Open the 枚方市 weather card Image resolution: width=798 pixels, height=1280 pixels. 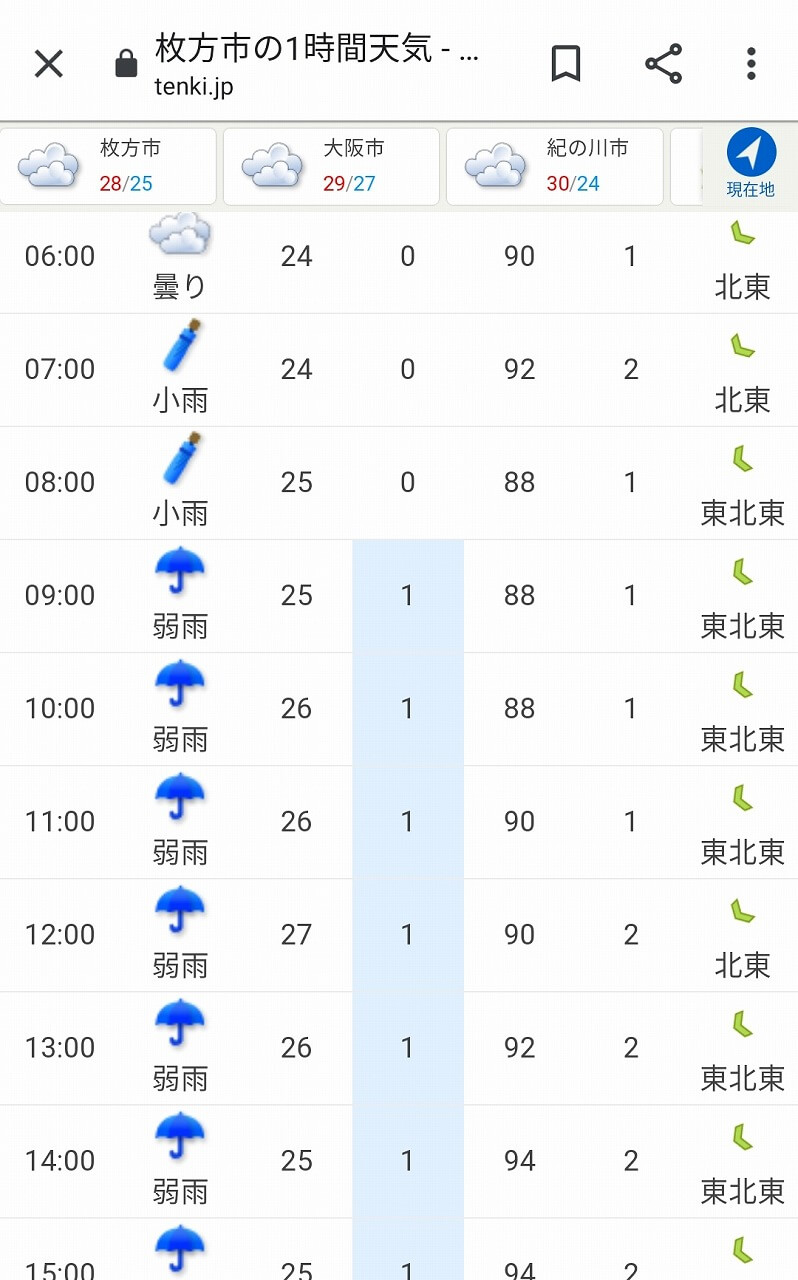(108, 167)
